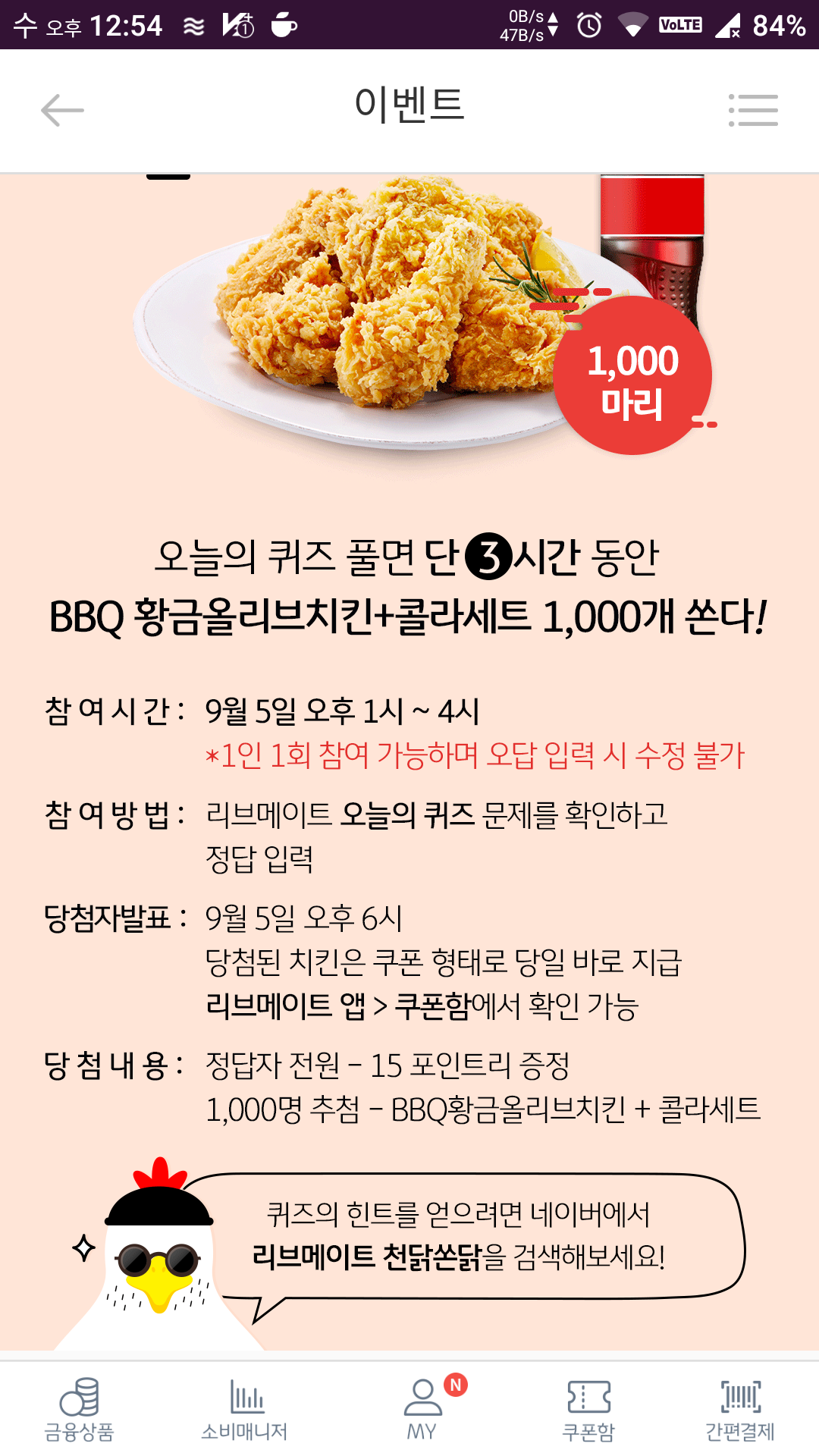Select the 간편결제 tab
Image resolution: width=819 pixels, height=1456 pixels.
click(740, 1410)
